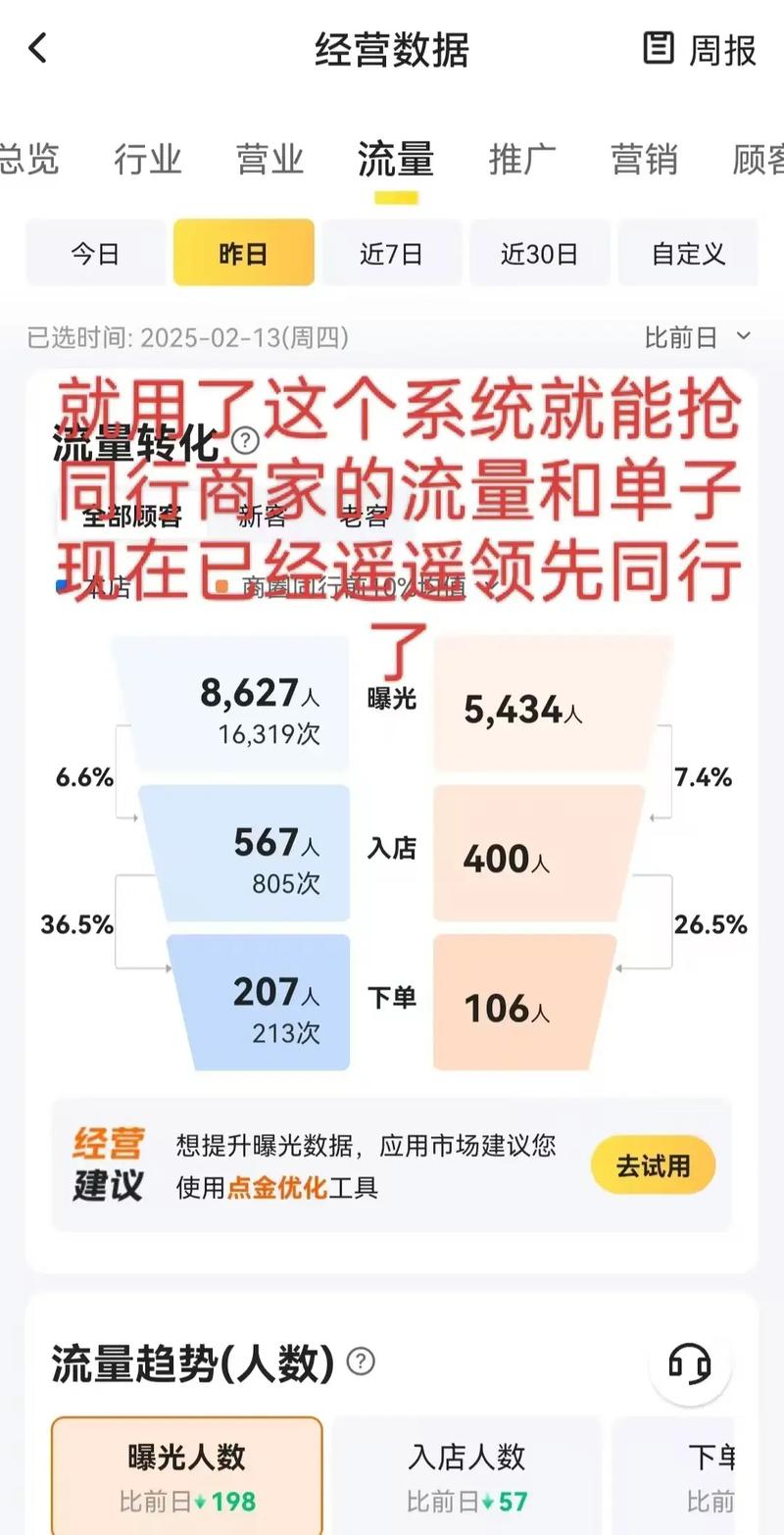This screenshot has height=1535, width=784.
Task: Select the 入店人数 trend card
Action: (x=466, y=1477)
